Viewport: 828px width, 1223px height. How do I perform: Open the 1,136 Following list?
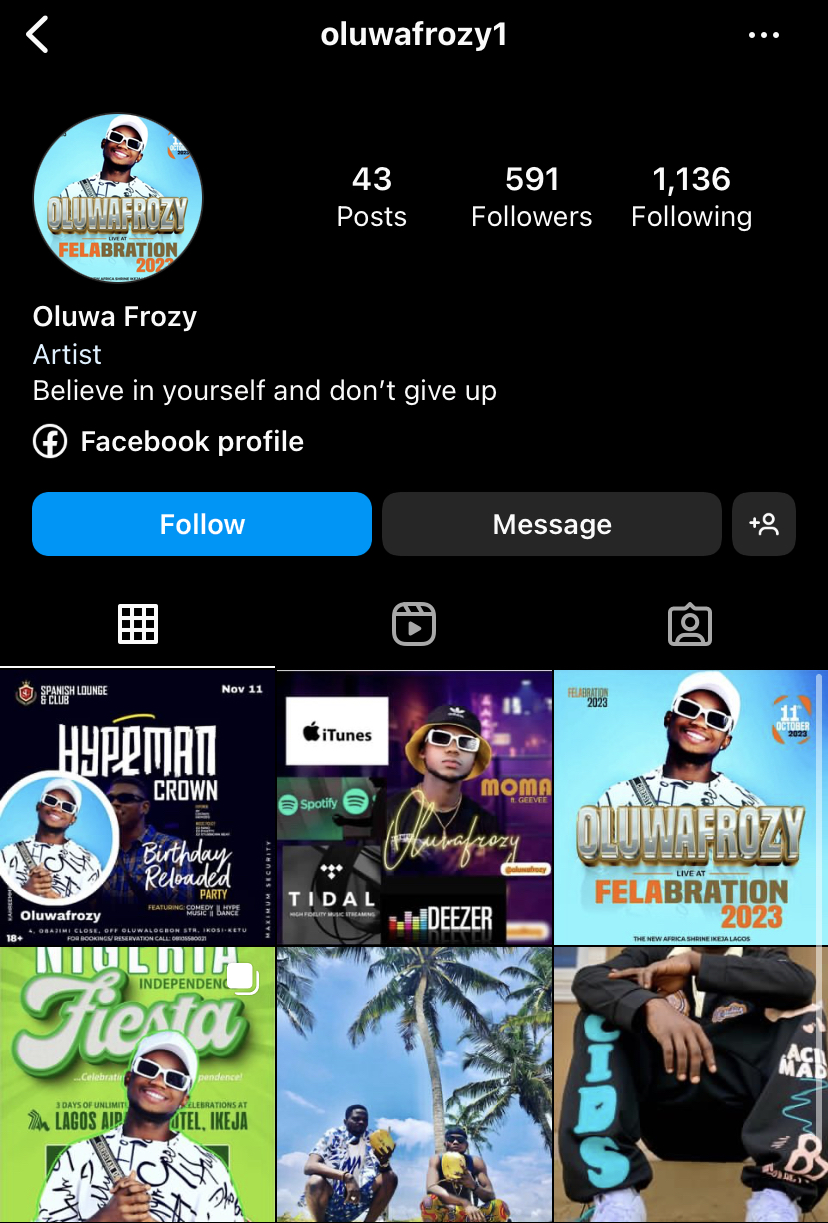[x=691, y=197]
